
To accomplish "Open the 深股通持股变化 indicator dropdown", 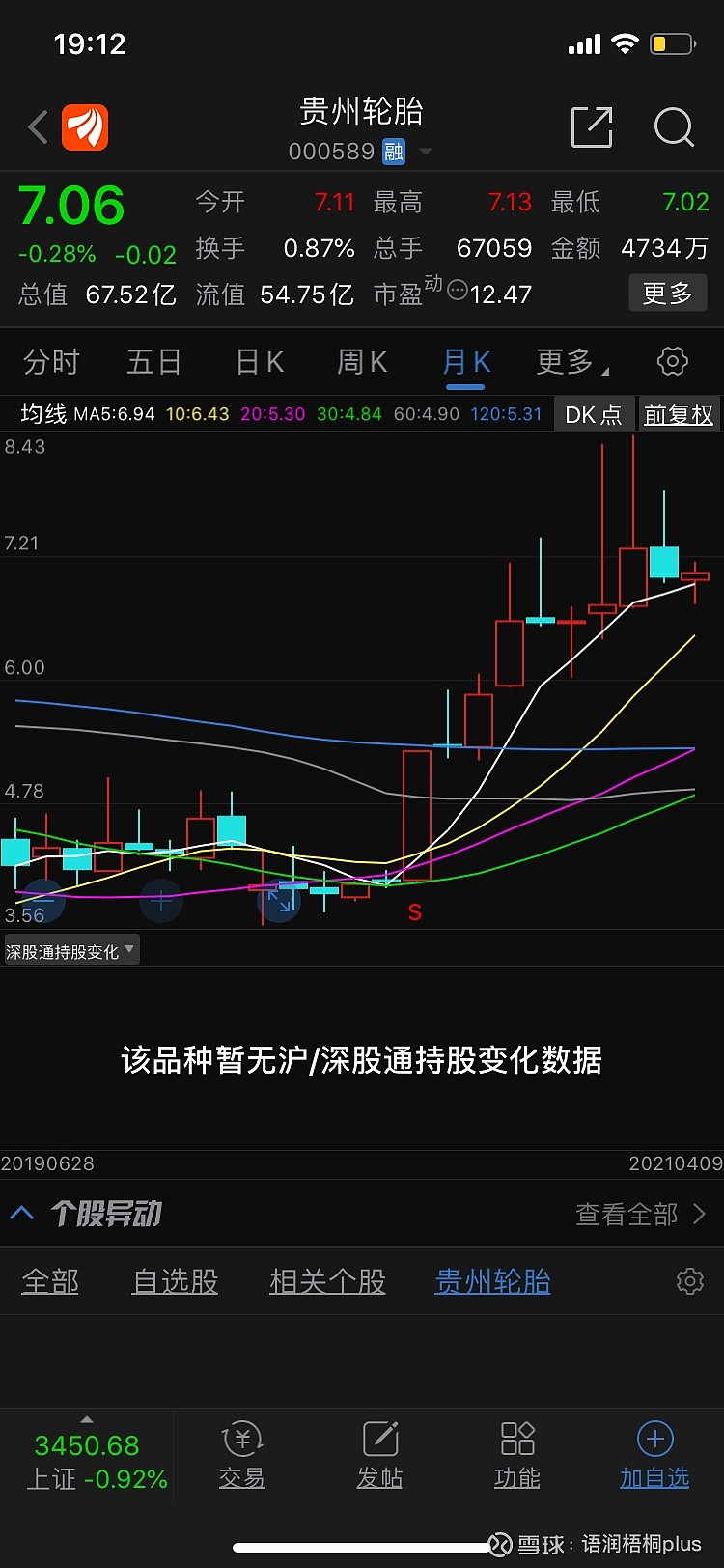I will pyautogui.click(x=71, y=951).
